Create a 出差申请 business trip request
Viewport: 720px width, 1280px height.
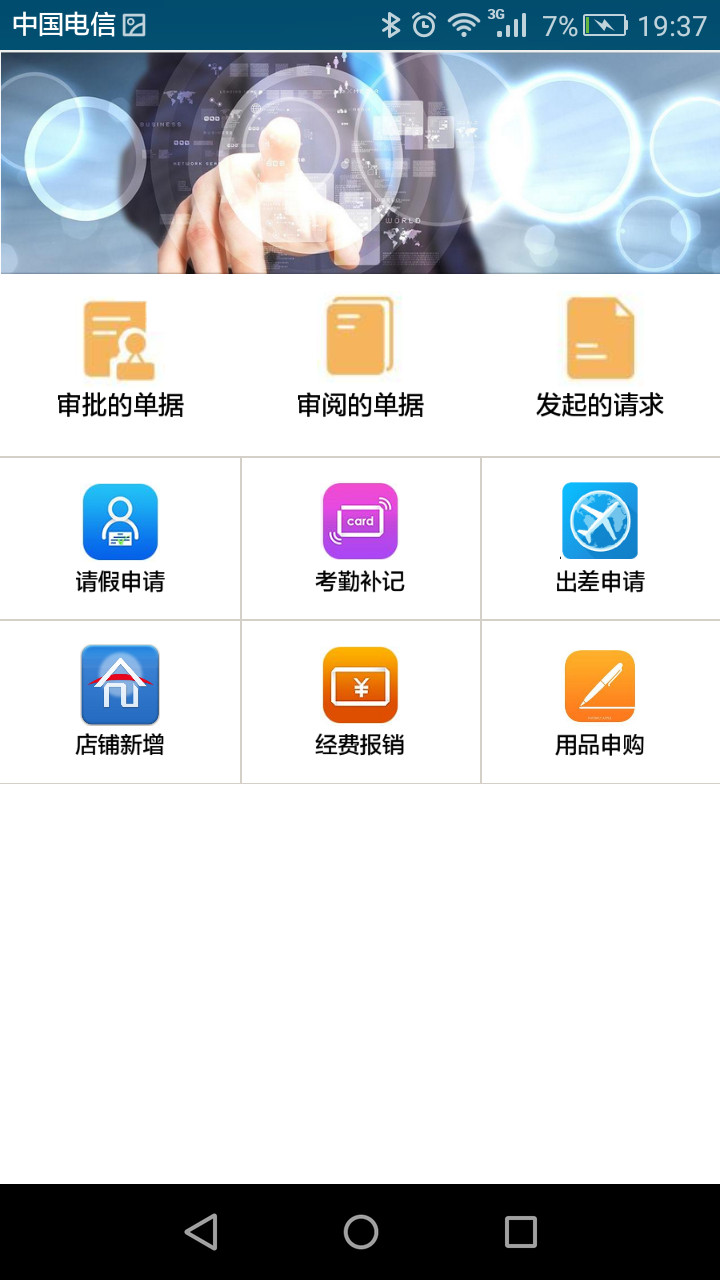coord(600,538)
